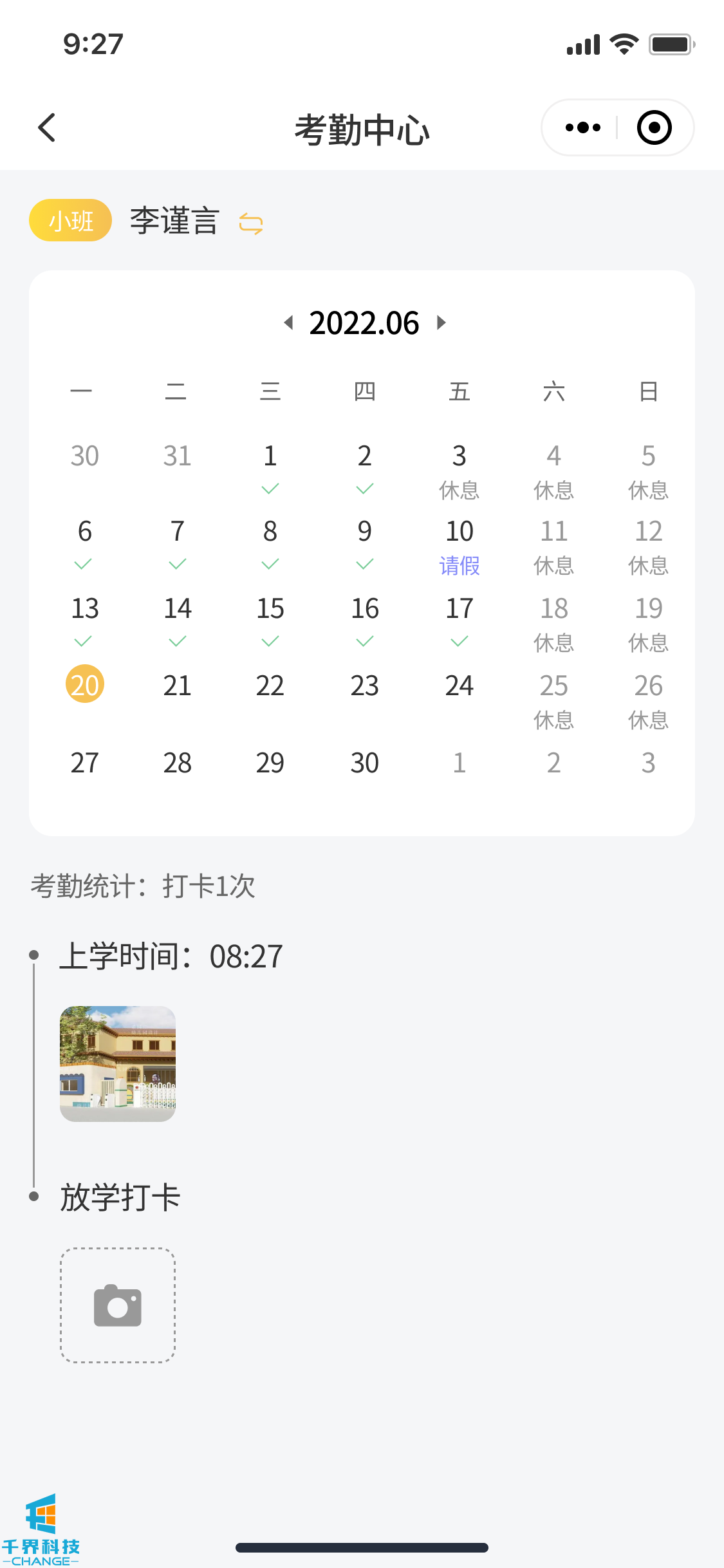
Task: Go back from the 考勤中心 page
Action: (47, 127)
